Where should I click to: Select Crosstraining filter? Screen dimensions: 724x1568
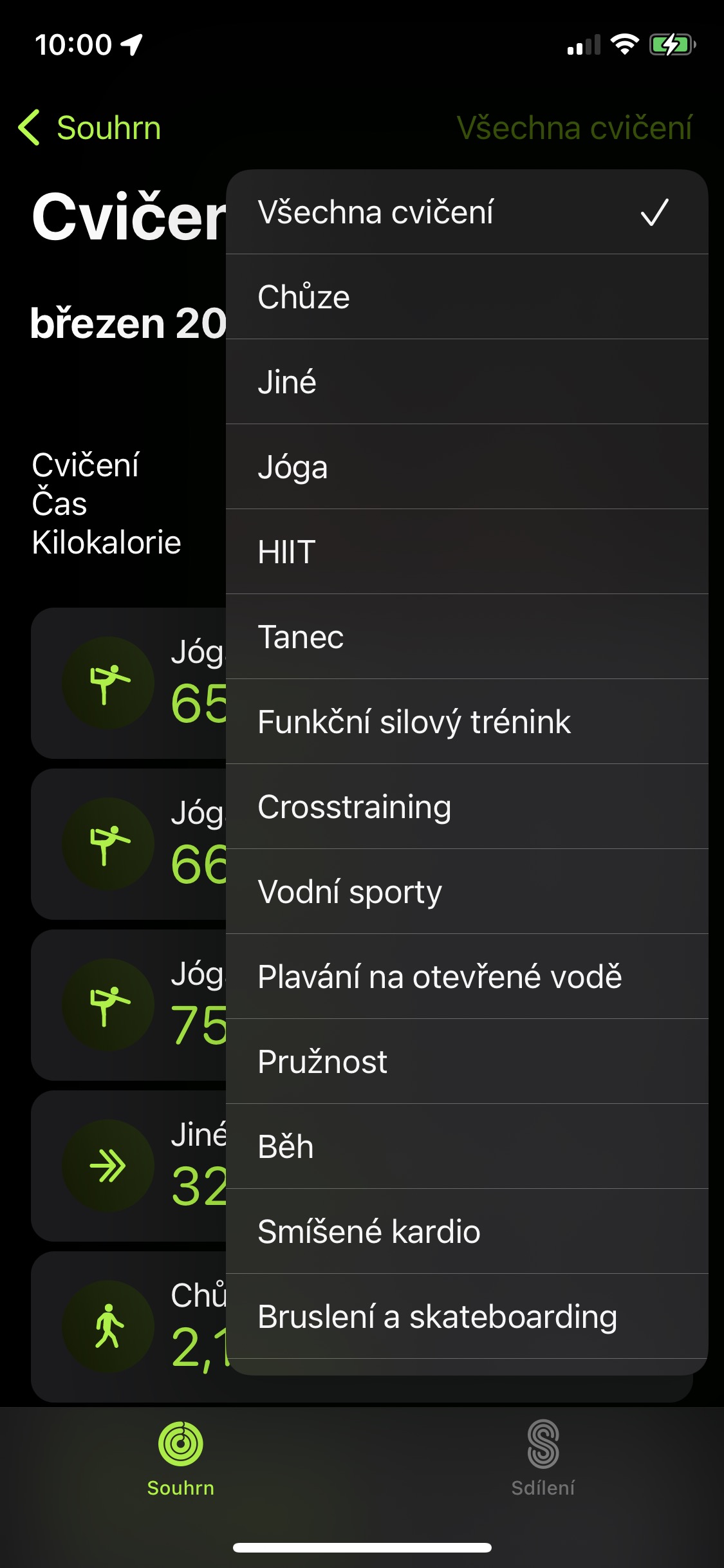point(467,807)
